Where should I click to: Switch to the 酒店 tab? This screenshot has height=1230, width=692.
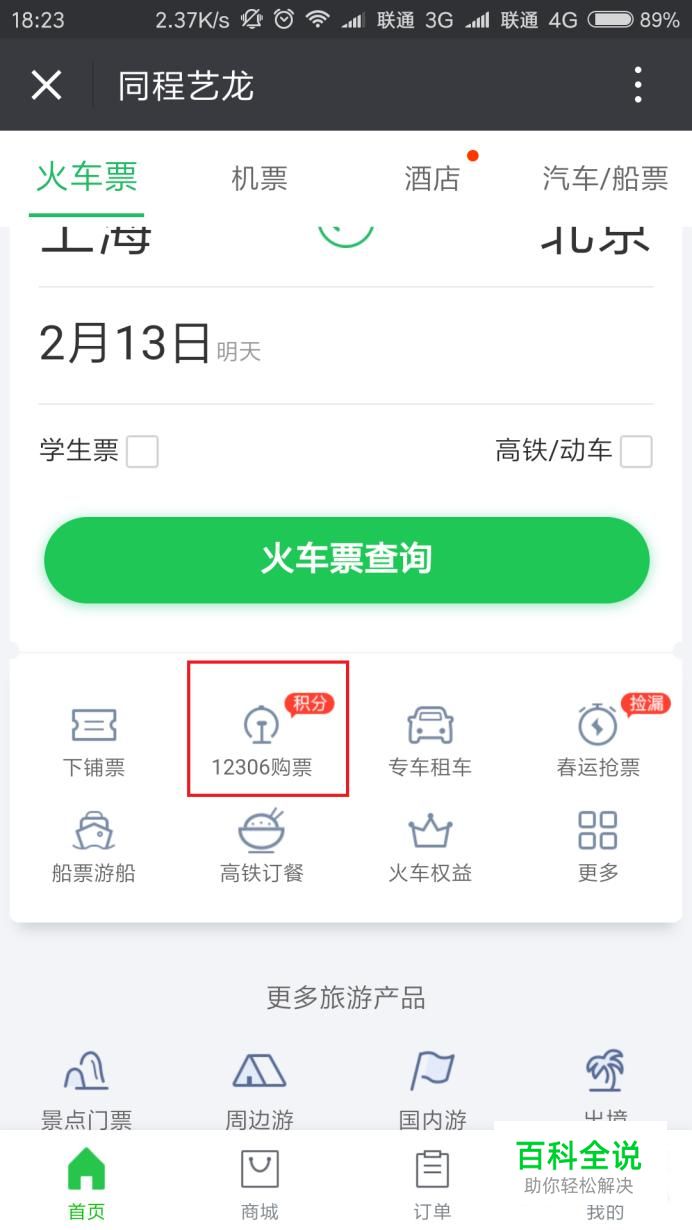point(432,178)
